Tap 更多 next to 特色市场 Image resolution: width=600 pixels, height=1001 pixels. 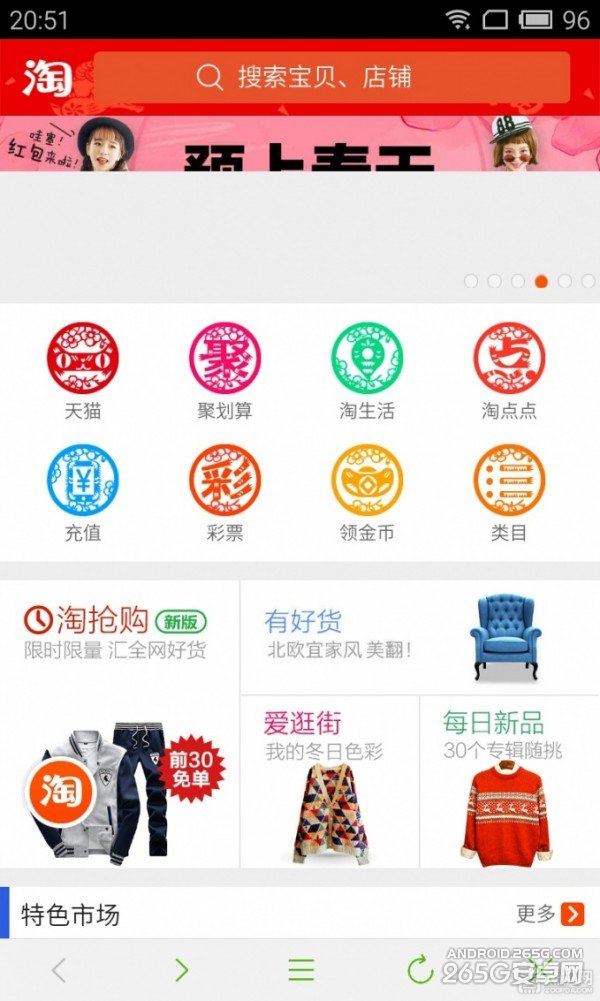coord(550,913)
